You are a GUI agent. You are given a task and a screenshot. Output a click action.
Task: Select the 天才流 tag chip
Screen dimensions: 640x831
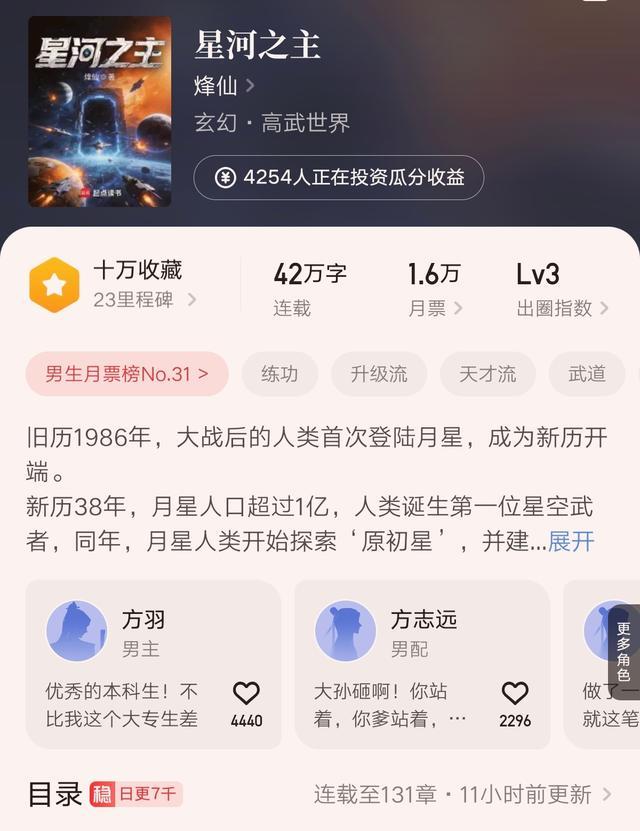click(x=488, y=374)
